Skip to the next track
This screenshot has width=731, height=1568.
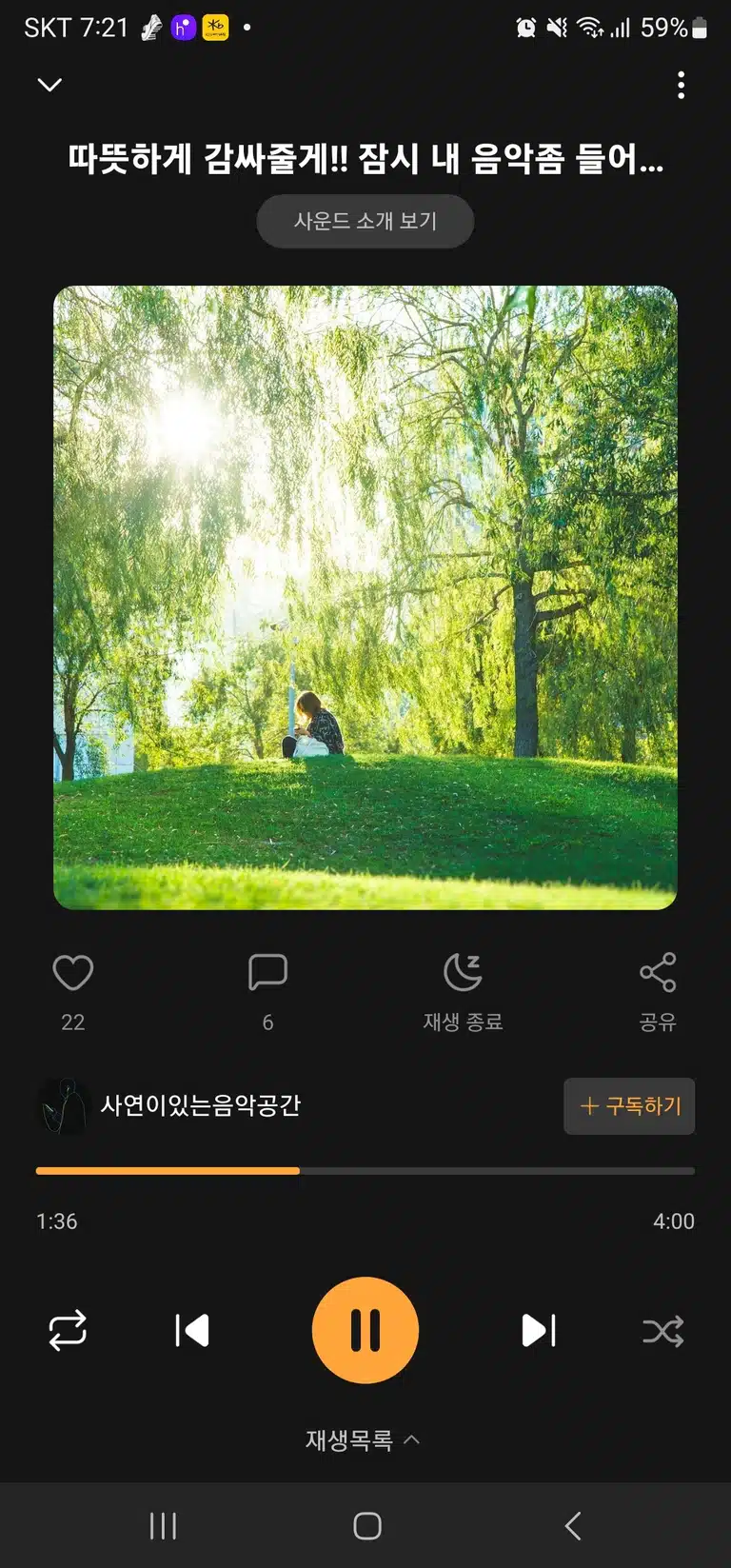point(539,1330)
